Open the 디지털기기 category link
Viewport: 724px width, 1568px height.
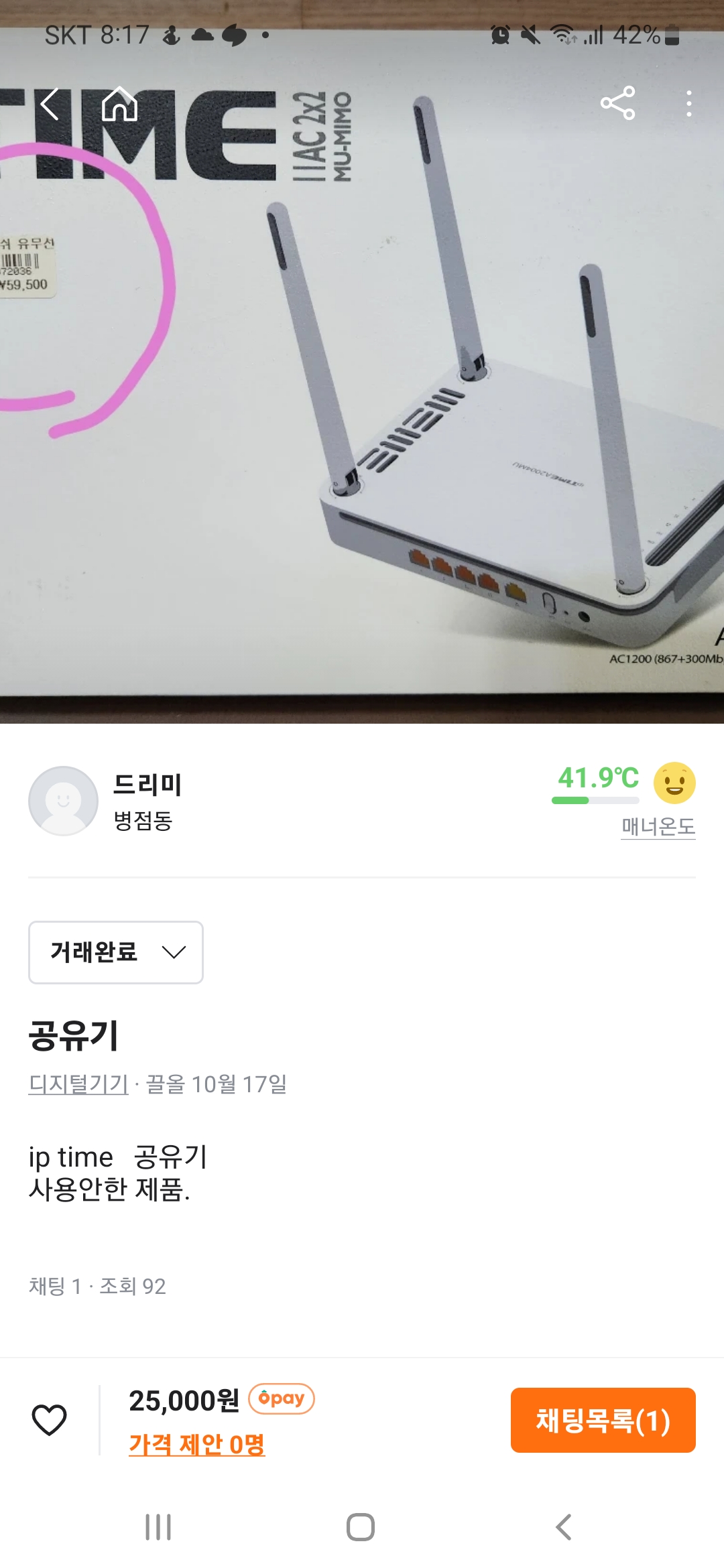pyautogui.click(x=78, y=1084)
